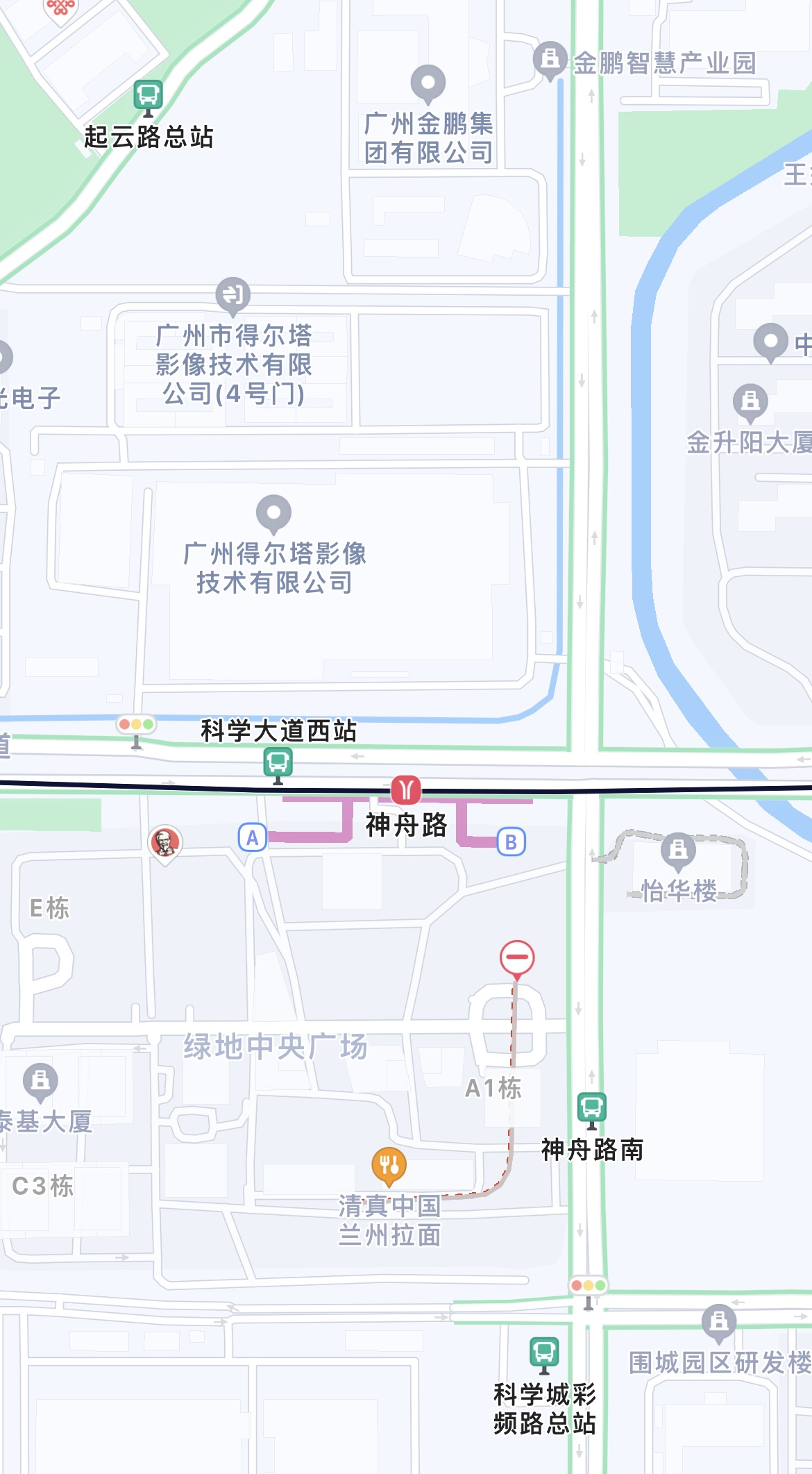Screen dimensions: 812x1474
Task: Open the 广州金鹏集团有限公司 location pin
Action: click(428, 83)
